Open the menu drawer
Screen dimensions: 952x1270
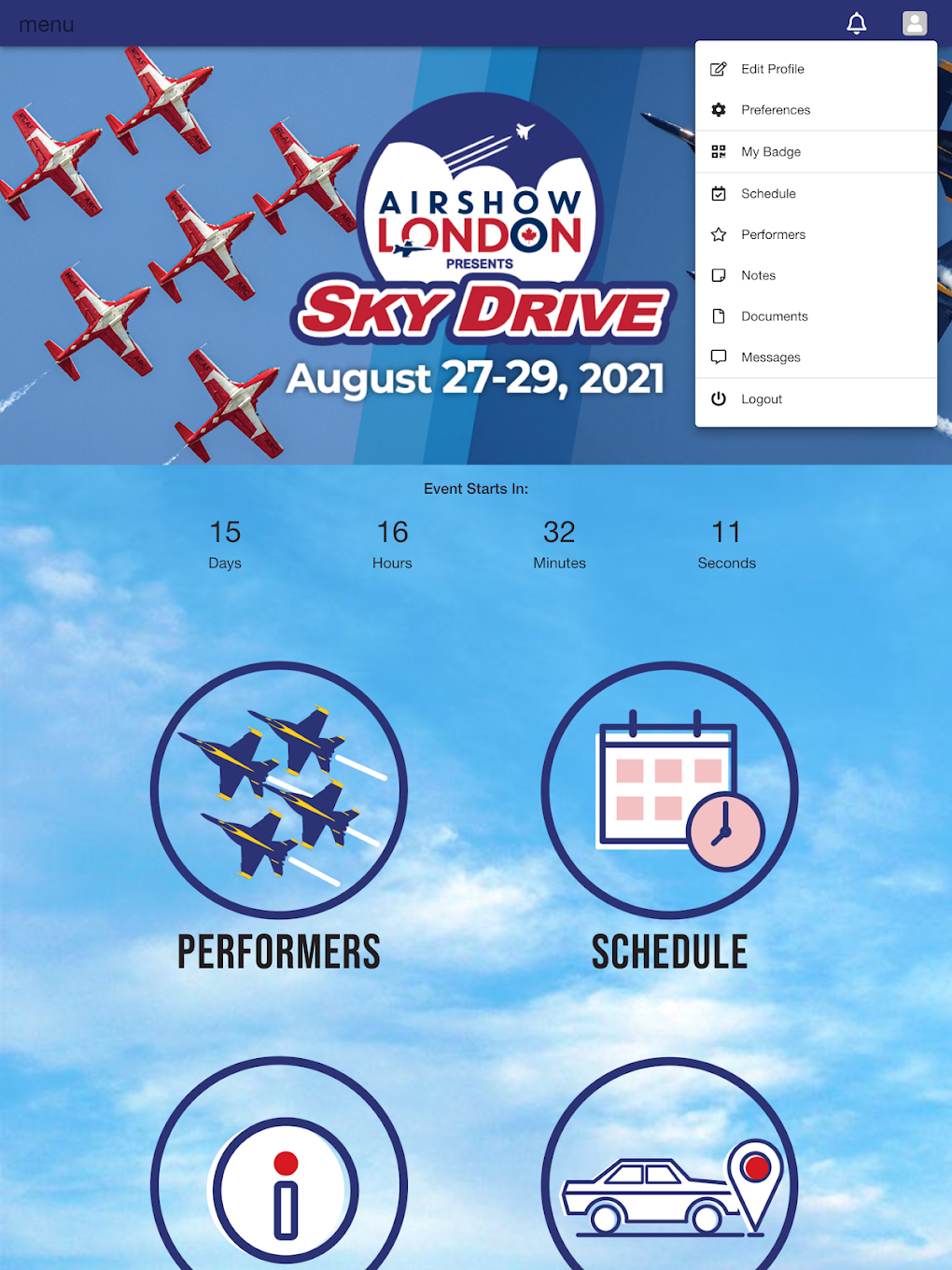46,24
